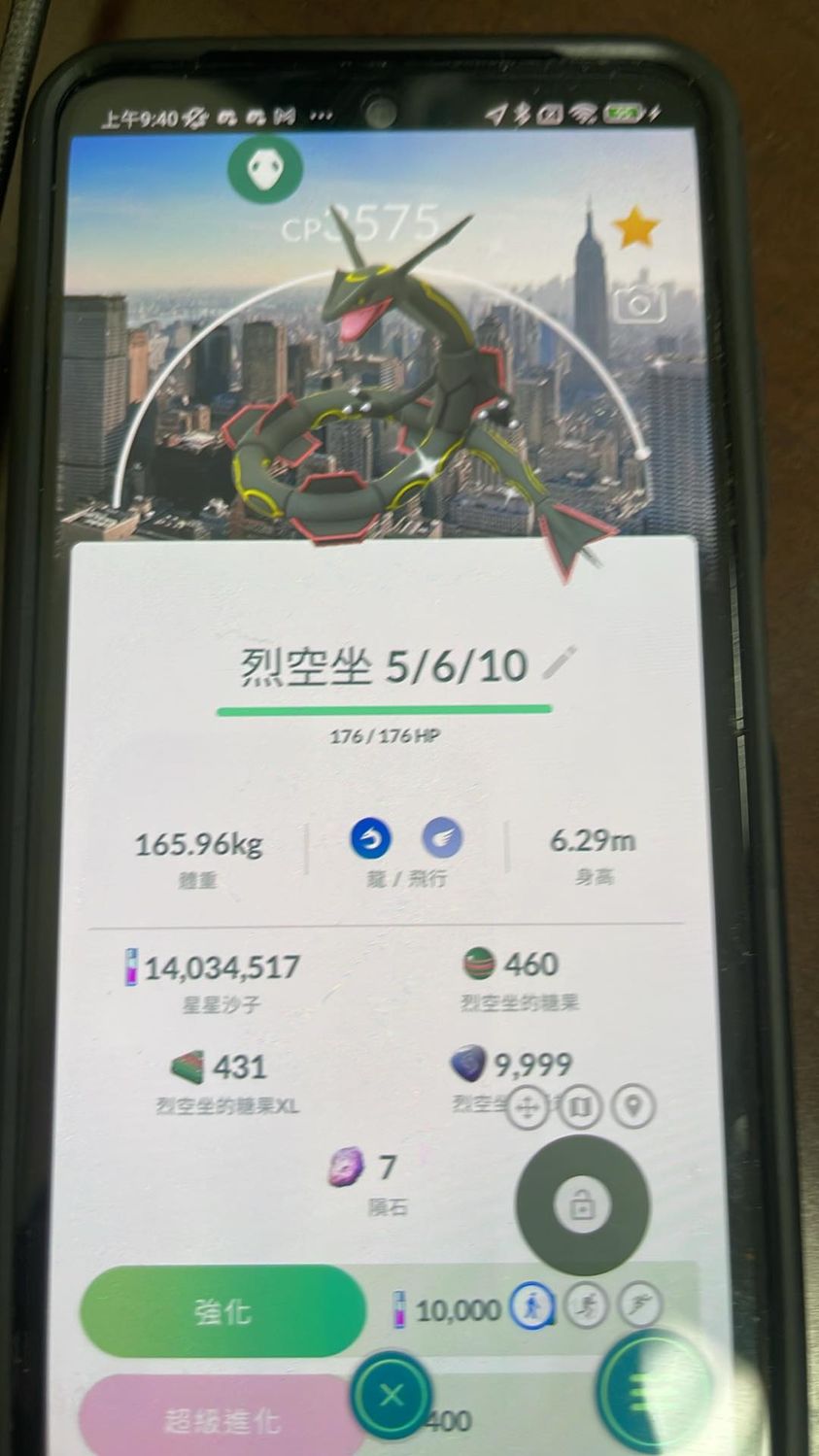Tap the location pin overlay icon
Screen dimensions: 819x1456
[x=633, y=1106]
